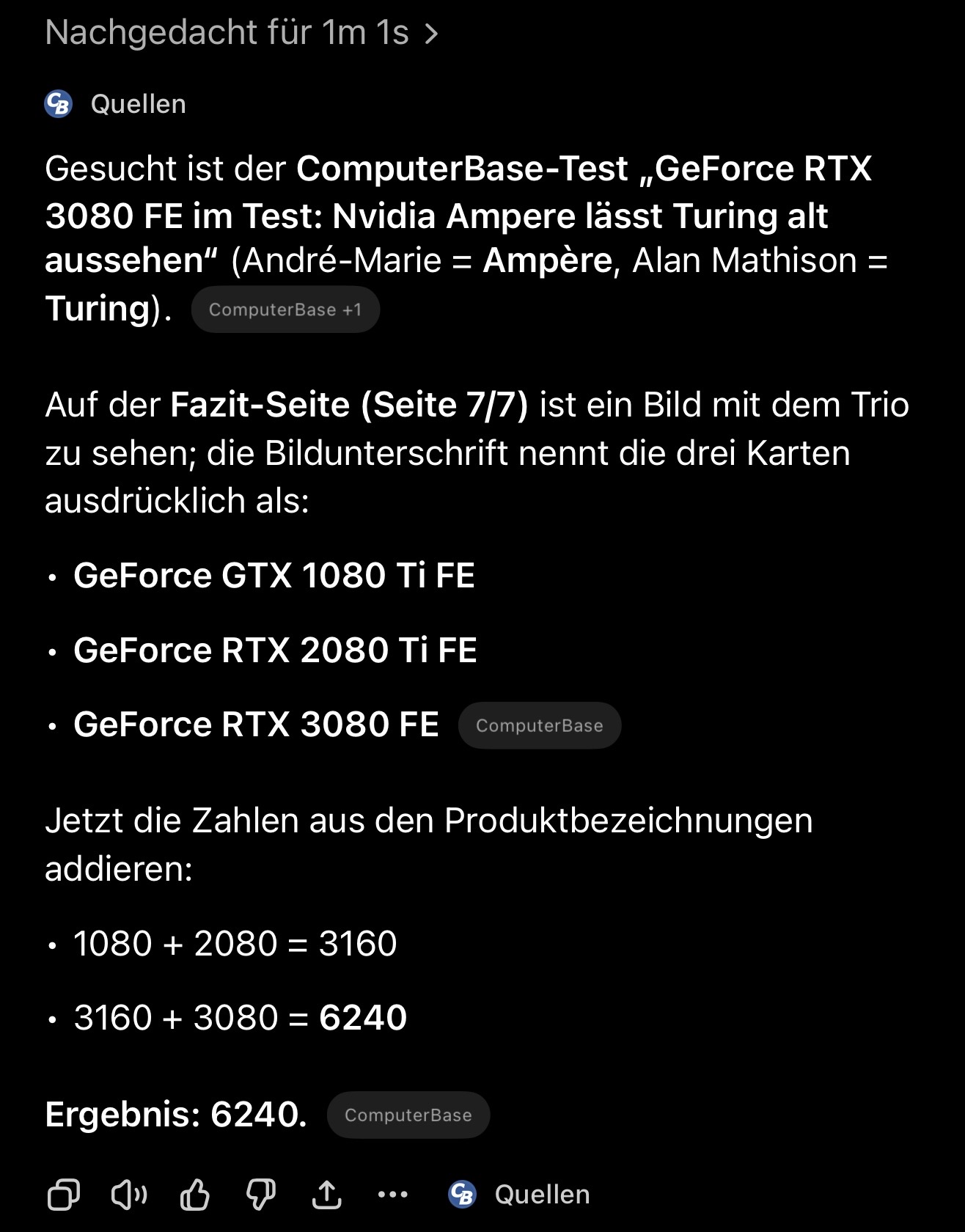Open ComputerBase chip next to Ergebnis: 6240

[x=408, y=1115]
